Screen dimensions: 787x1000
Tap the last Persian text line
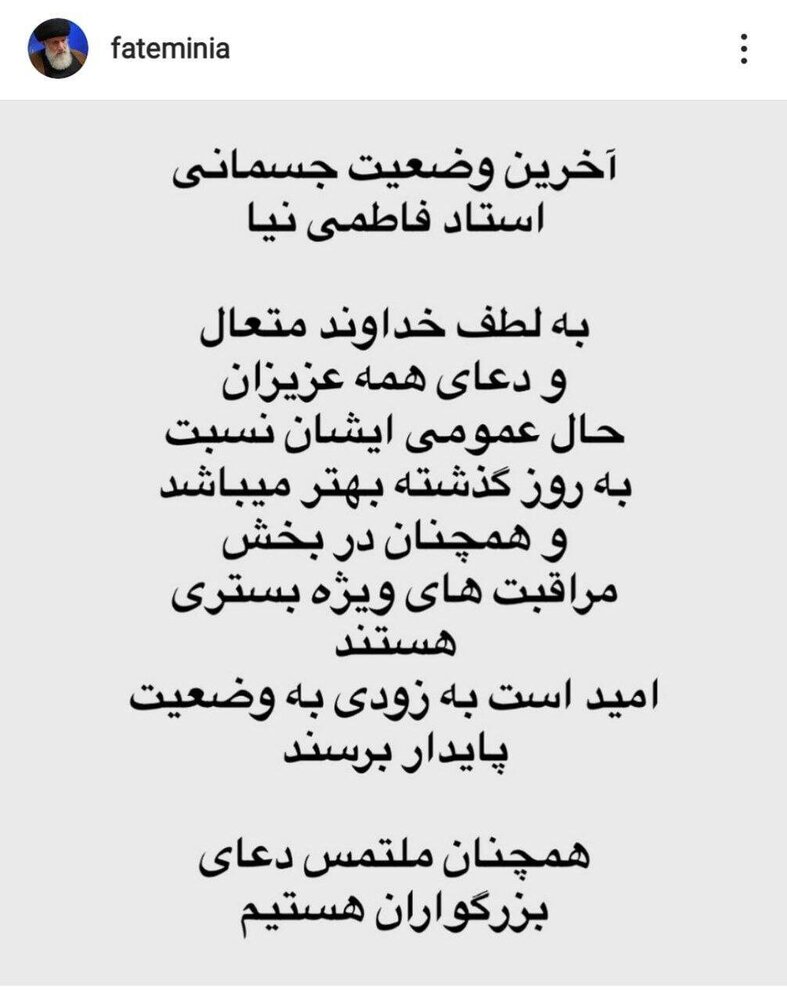pos(393,912)
